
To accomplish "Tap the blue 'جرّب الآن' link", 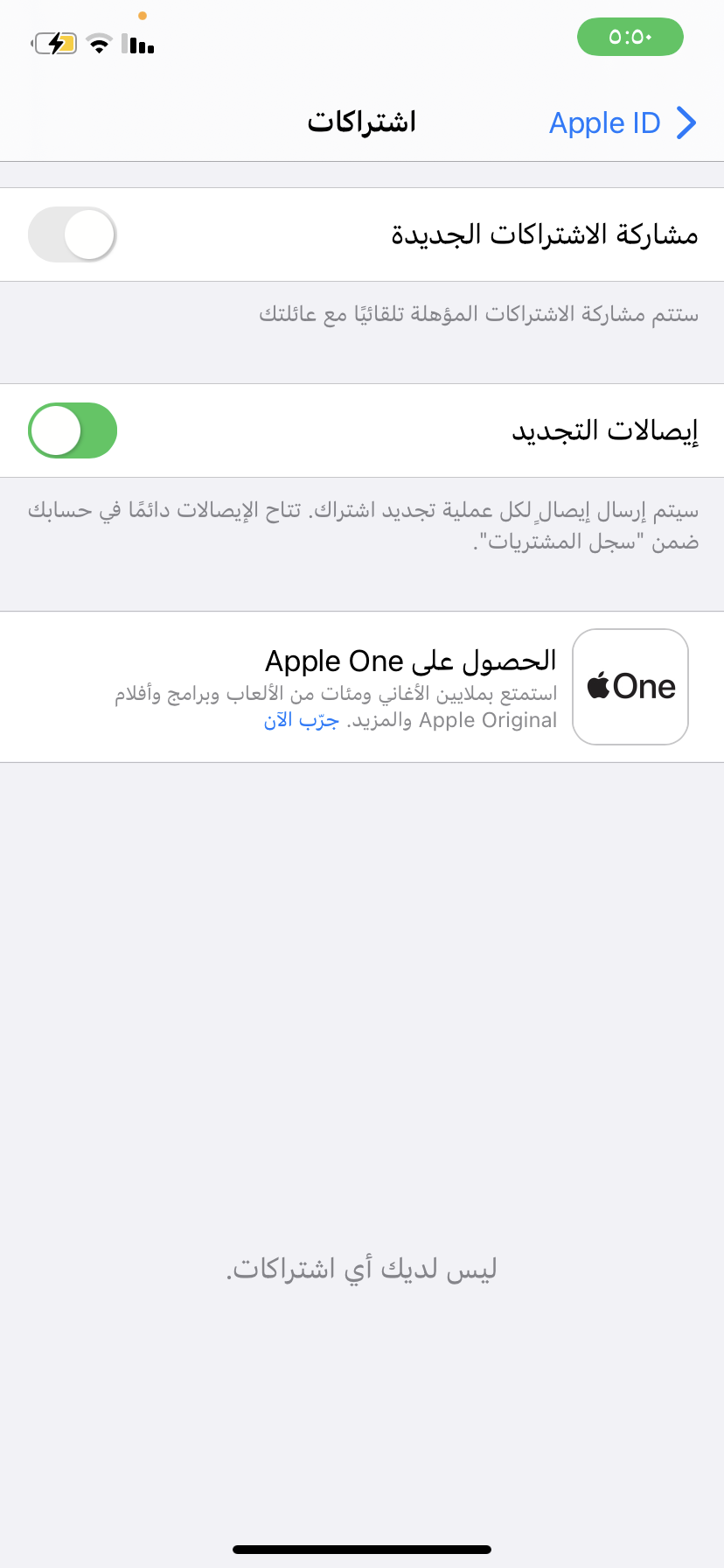I will [302, 720].
